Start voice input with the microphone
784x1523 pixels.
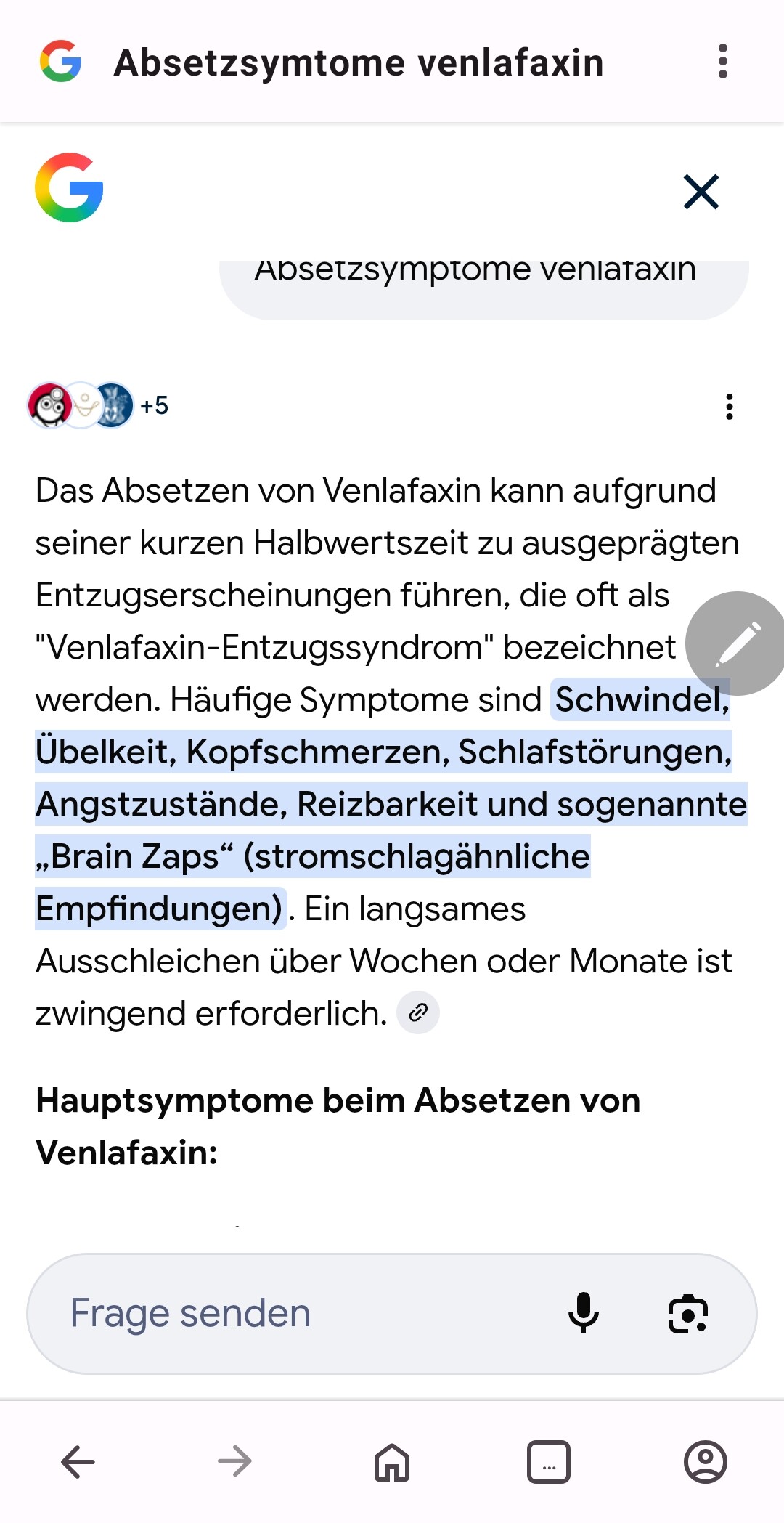click(x=583, y=1313)
